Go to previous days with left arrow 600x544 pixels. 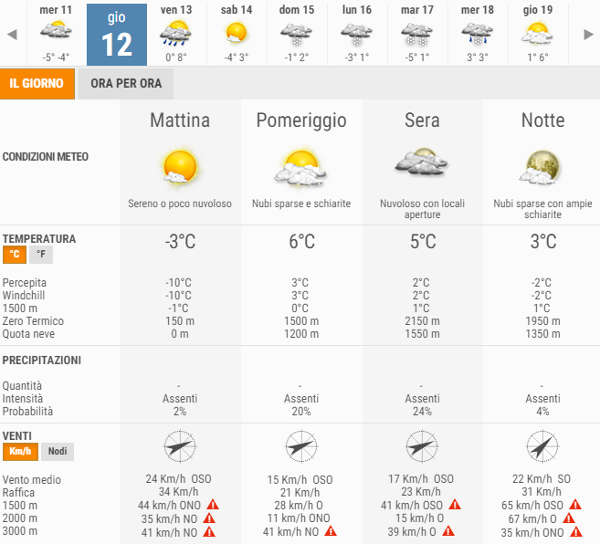(12, 34)
